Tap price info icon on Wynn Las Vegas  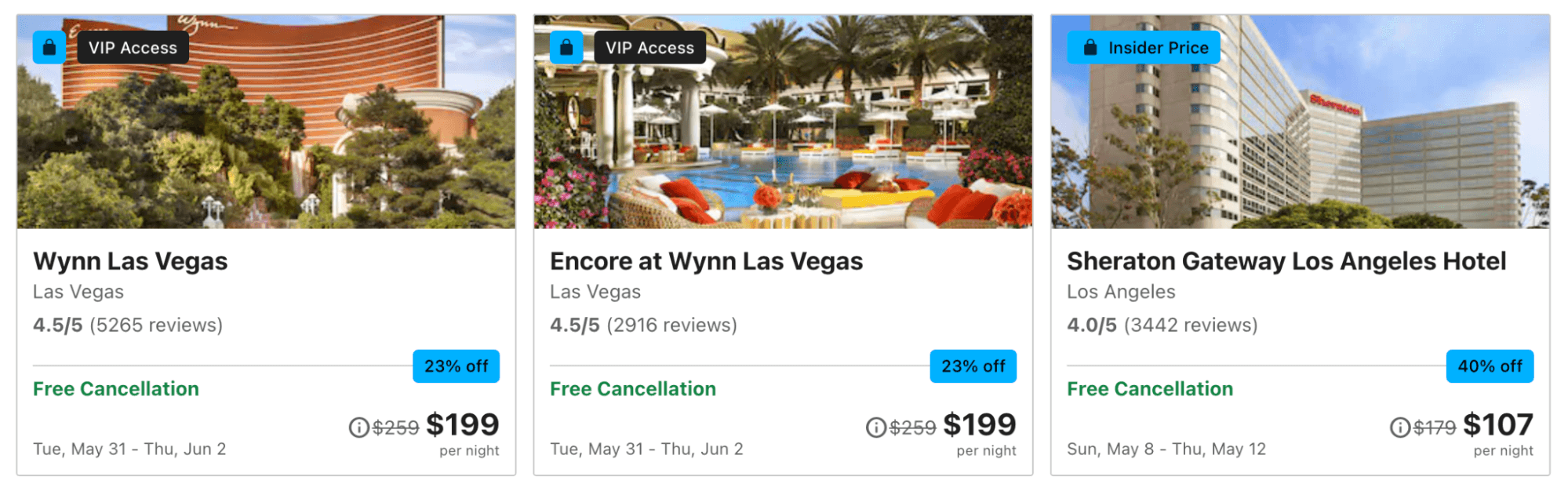click(358, 428)
